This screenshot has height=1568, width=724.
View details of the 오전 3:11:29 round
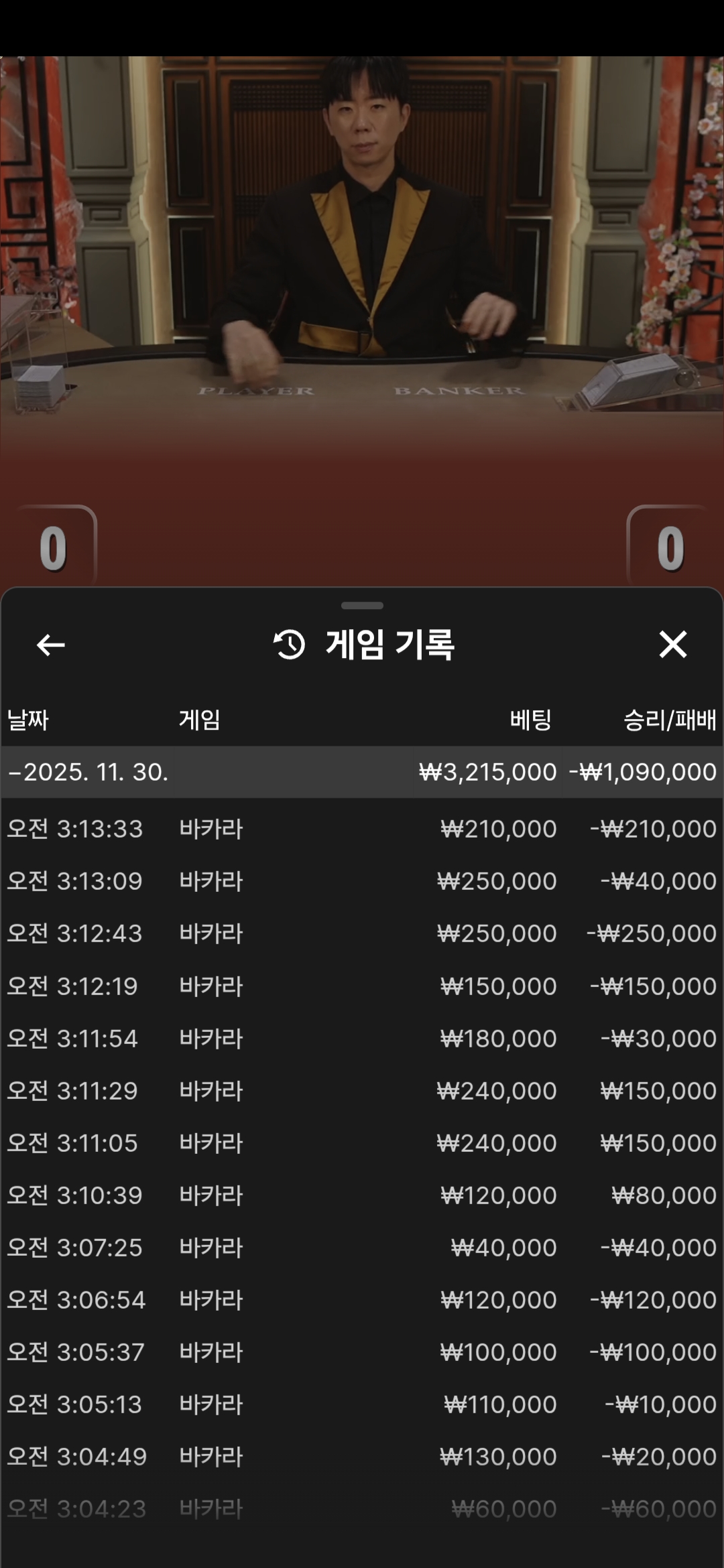click(x=362, y=1091)
